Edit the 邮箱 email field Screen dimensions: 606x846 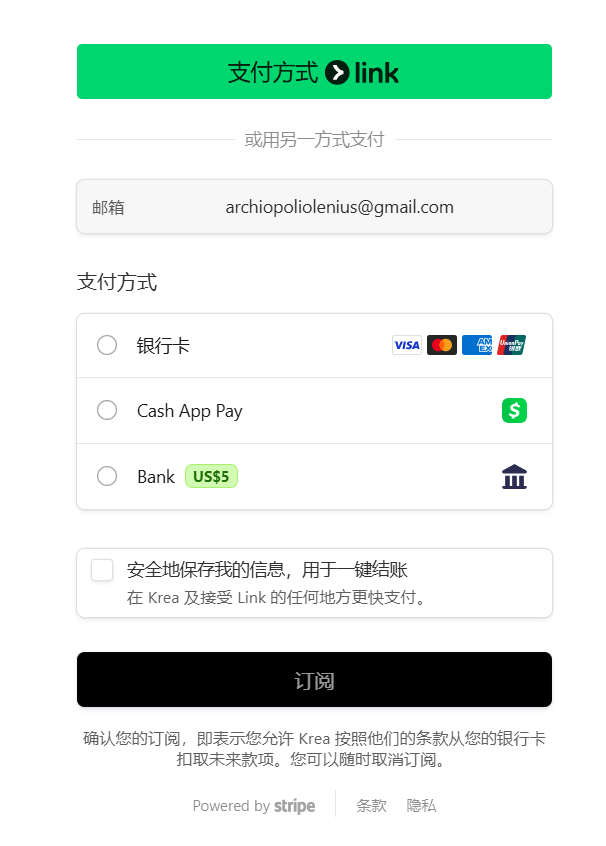[x=339, y=207]
